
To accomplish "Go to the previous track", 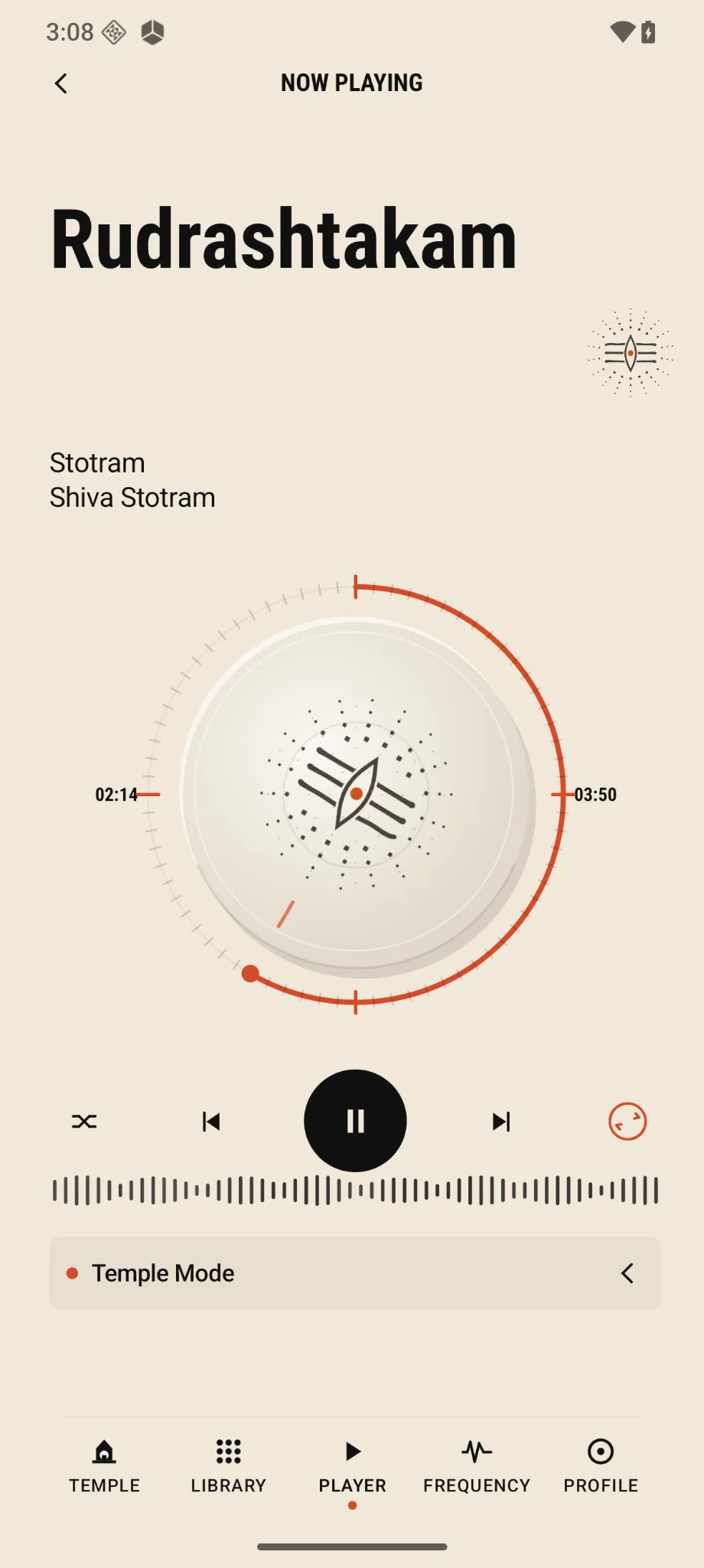I will click(x=210, y=1122).
